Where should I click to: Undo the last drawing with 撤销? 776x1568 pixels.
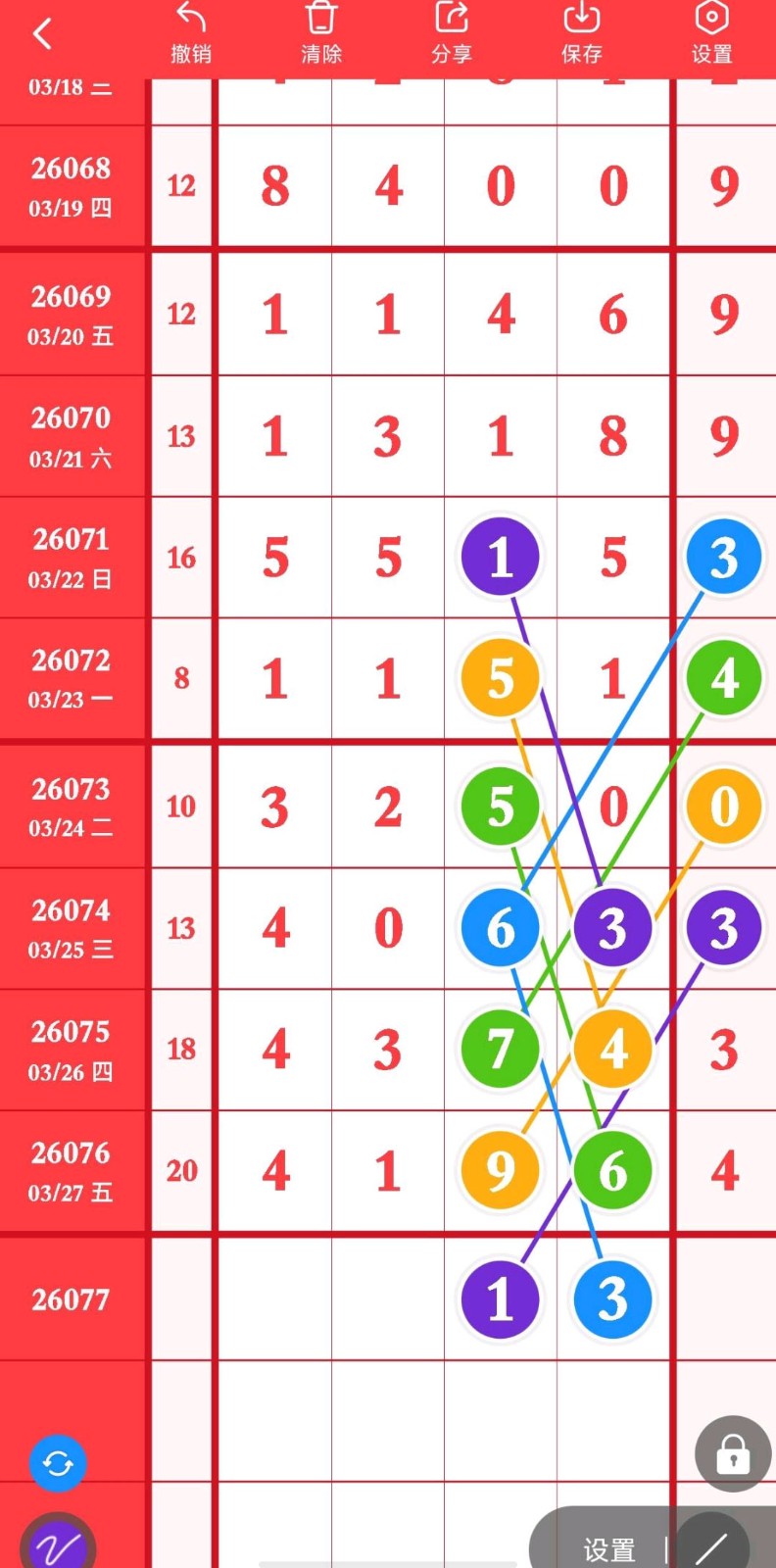pyautogui.click(x=191, y=33)
